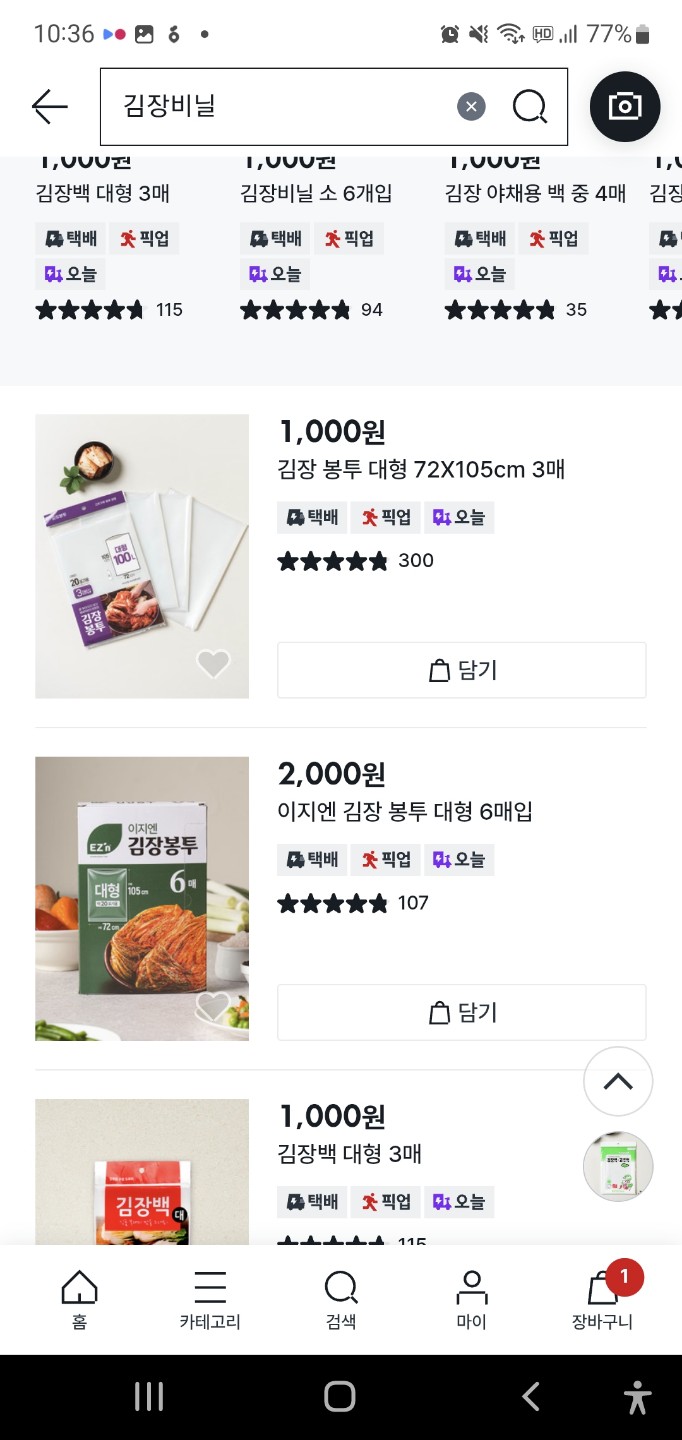Open the 김장 야채용 백 중 4매 card
The width and height of the screenshot is (682, 1440).
pos(535,193)
